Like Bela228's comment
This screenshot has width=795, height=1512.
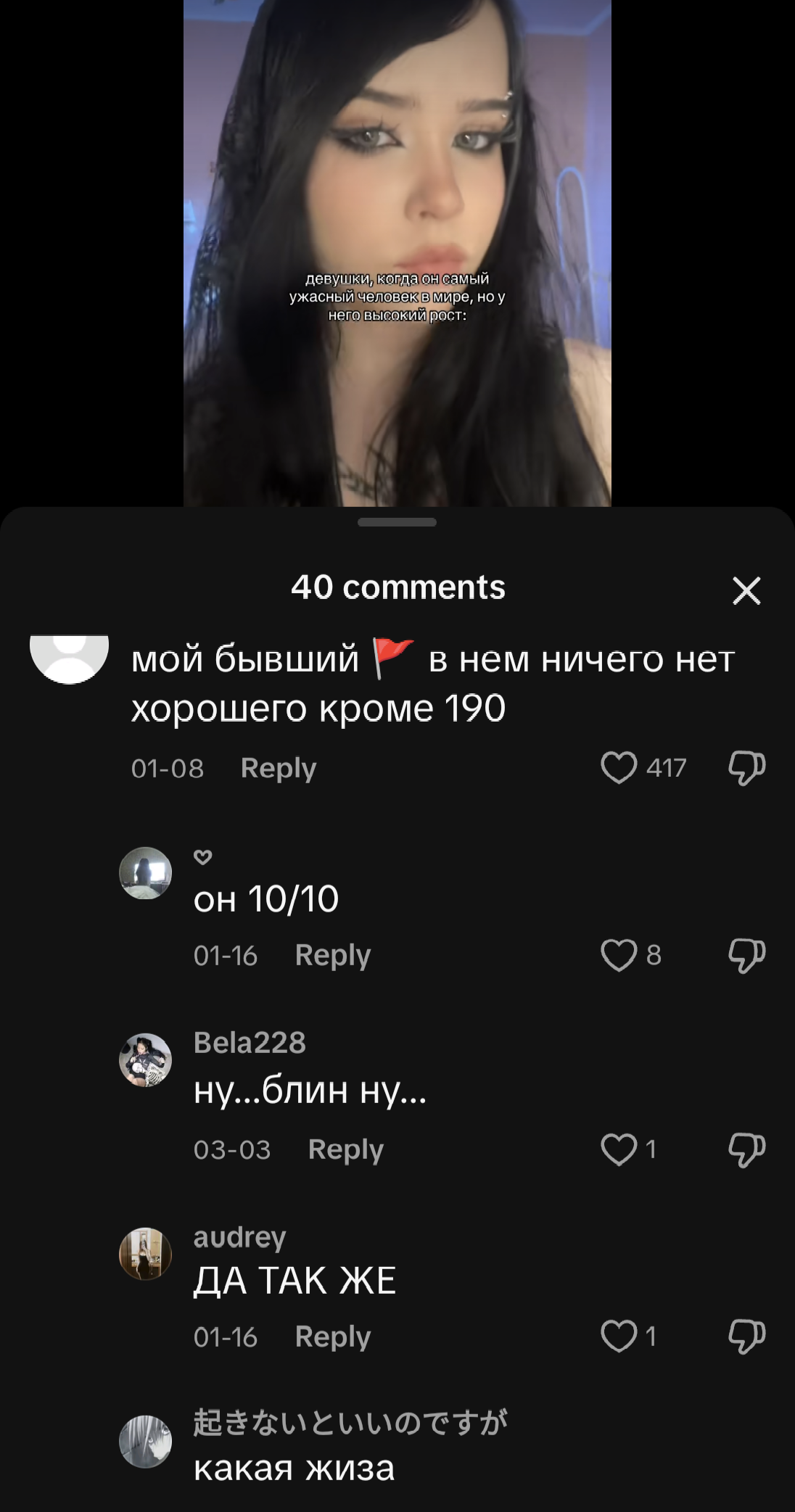(619, 1149)
